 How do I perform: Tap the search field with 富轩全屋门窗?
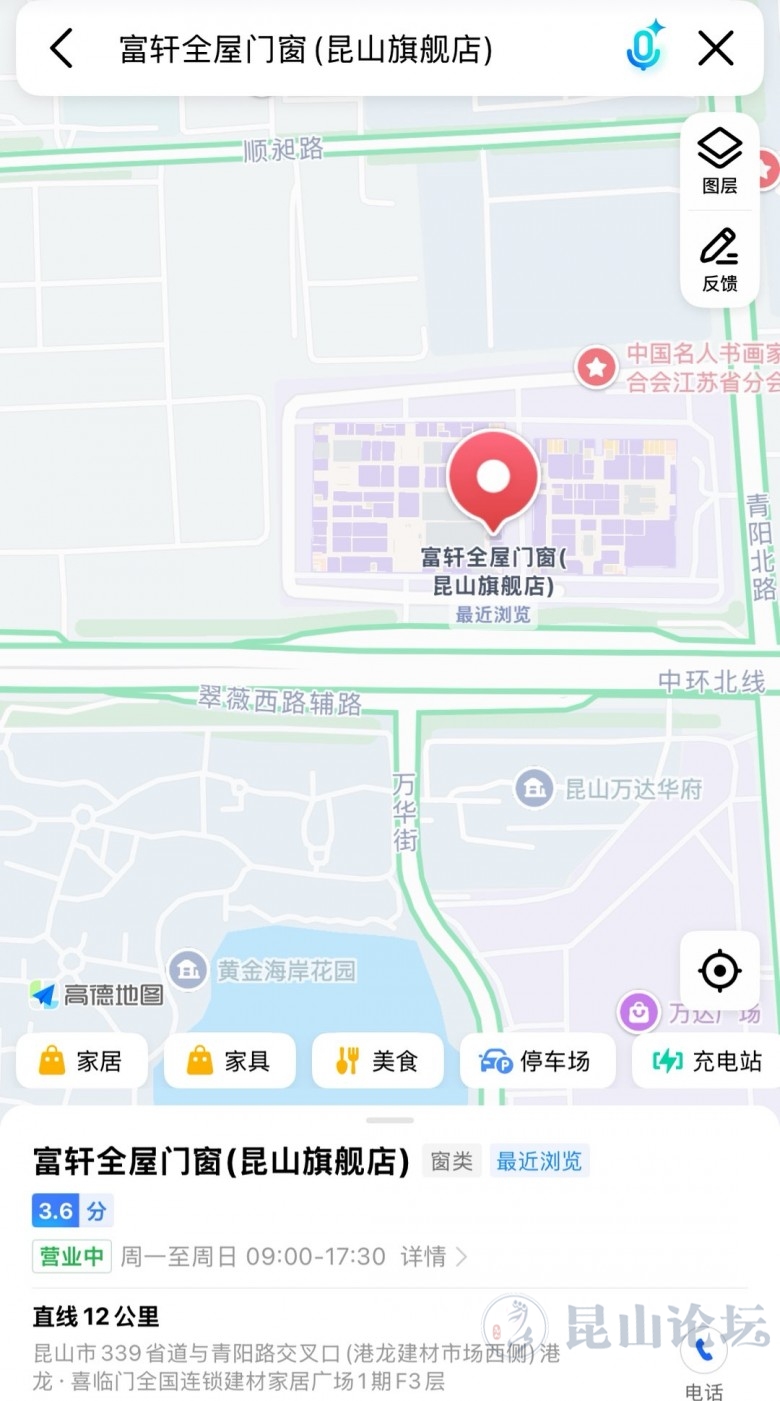pos(305,49)
